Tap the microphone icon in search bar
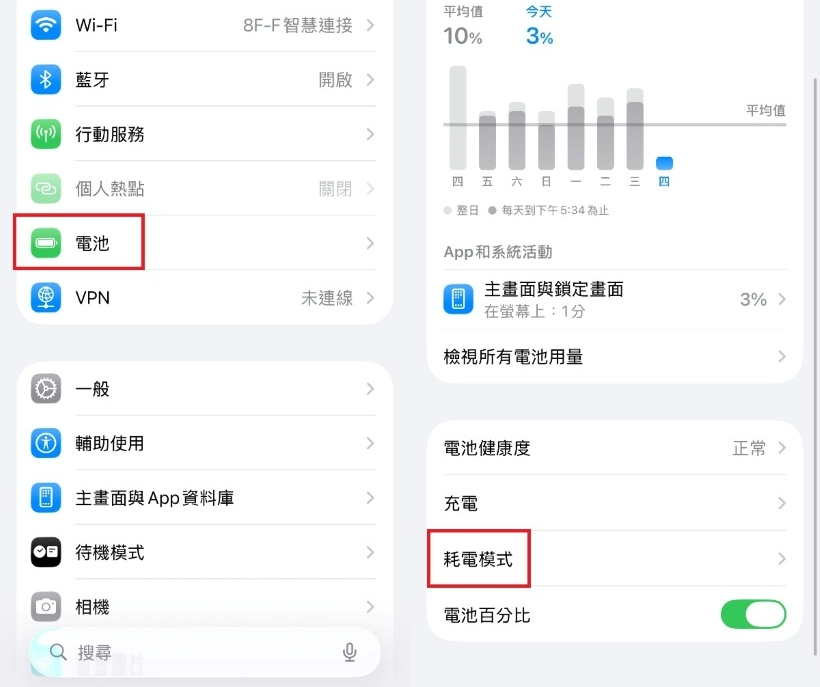The image size is (820, 687). click(x=350, y=652)
